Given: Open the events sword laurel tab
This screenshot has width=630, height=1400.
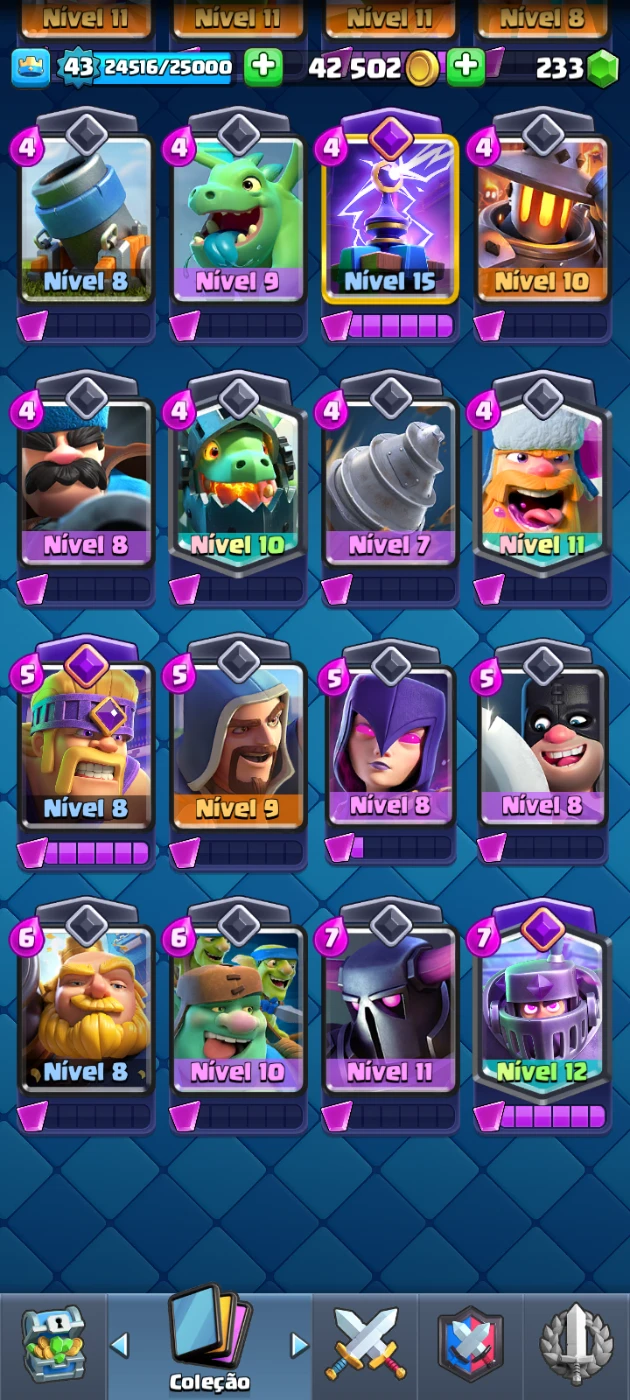Looking at the screenshot, I should 575,1345.
